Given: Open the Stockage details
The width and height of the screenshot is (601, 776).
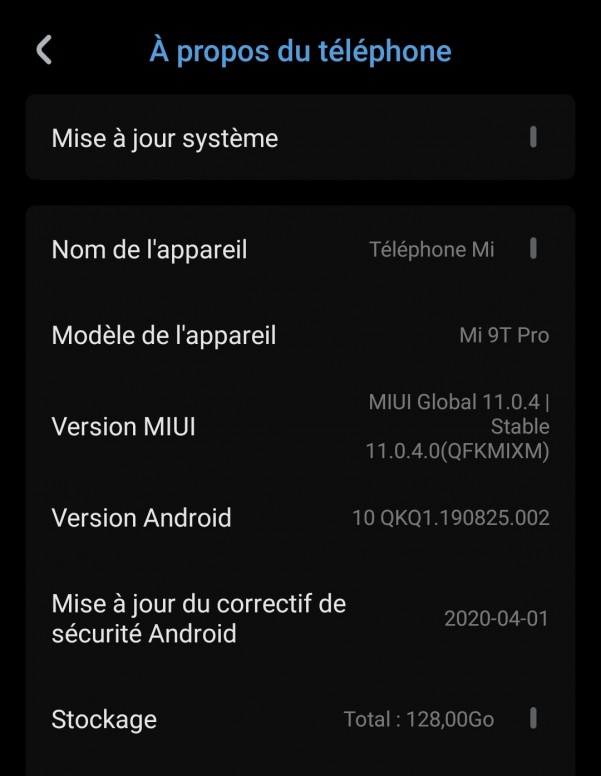Looking at the screenshot, I should pyautogui.click(x=300, y=719).
